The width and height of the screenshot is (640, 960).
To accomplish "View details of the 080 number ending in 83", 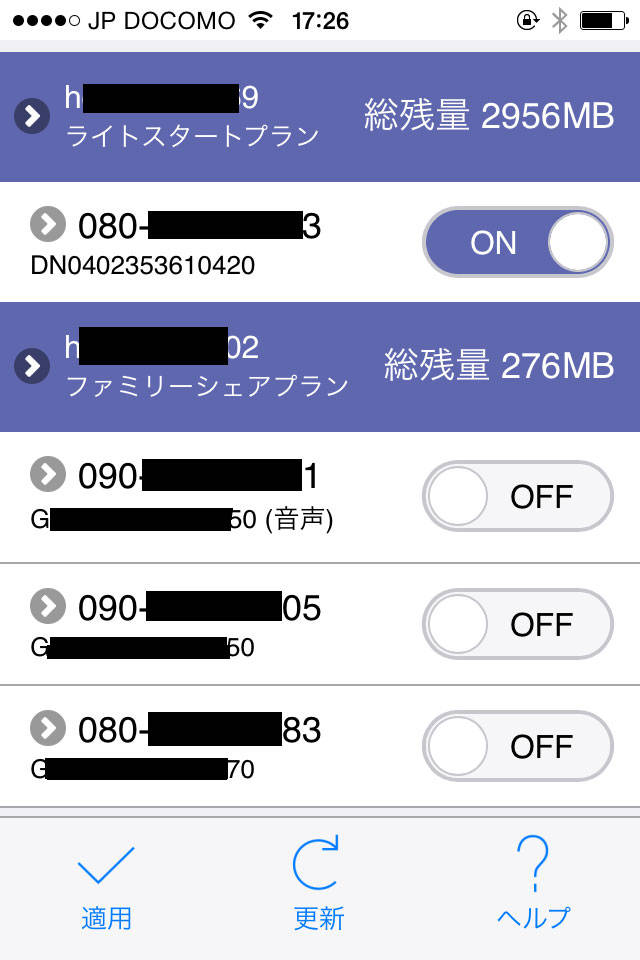I will coord(46,729).
